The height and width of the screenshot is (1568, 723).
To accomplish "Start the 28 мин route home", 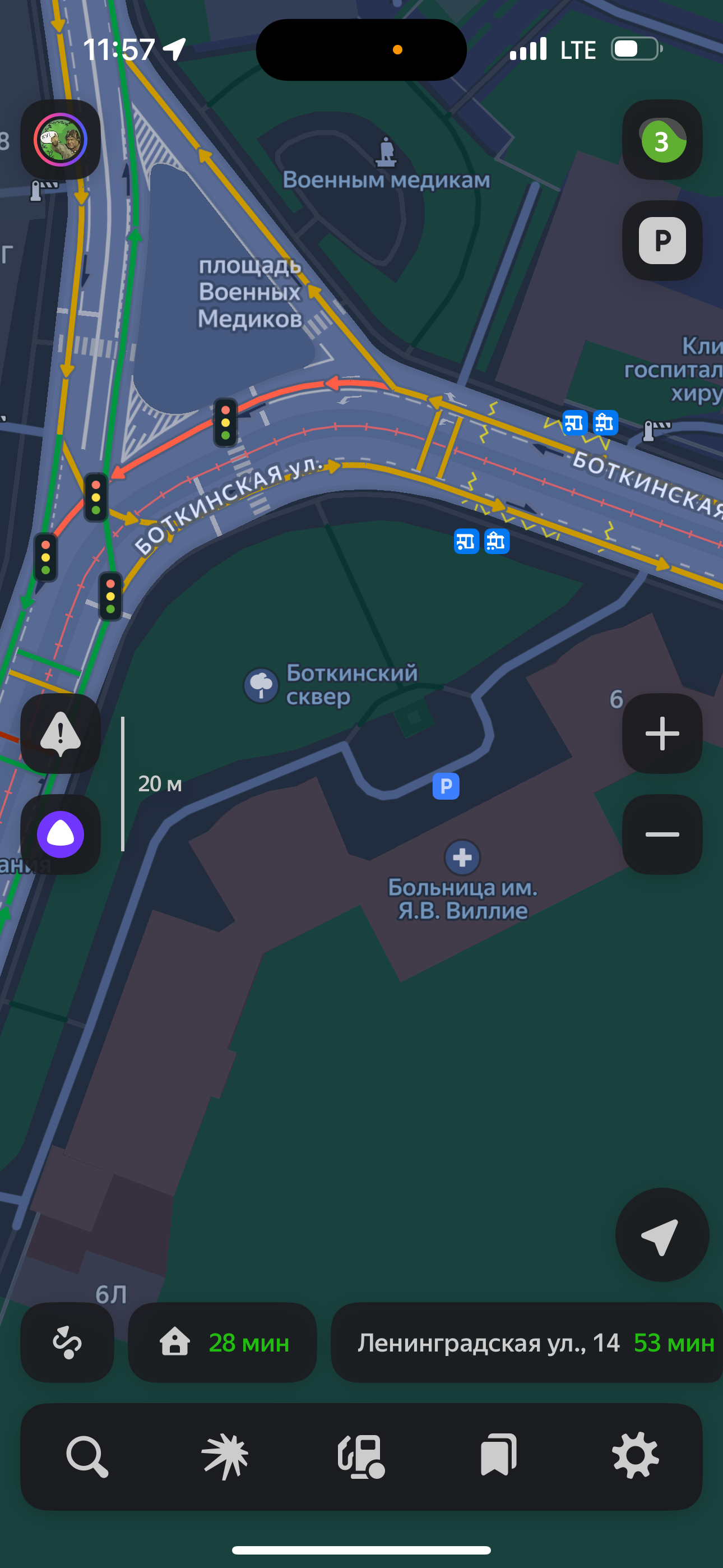I will (222, 1342).
